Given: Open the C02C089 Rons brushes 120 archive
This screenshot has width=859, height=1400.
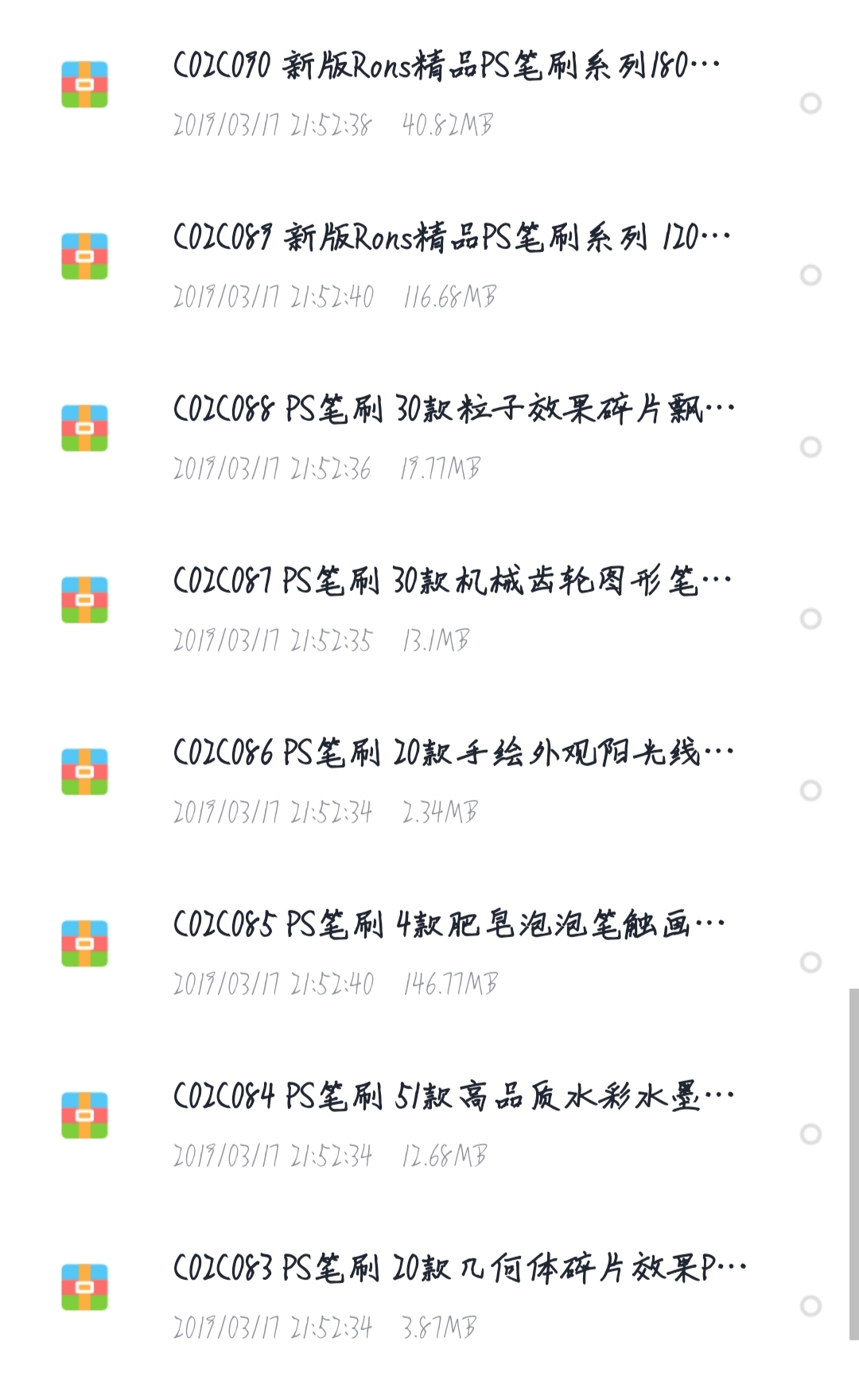Looking at the screenshot, I should click(x=449, y=237).
